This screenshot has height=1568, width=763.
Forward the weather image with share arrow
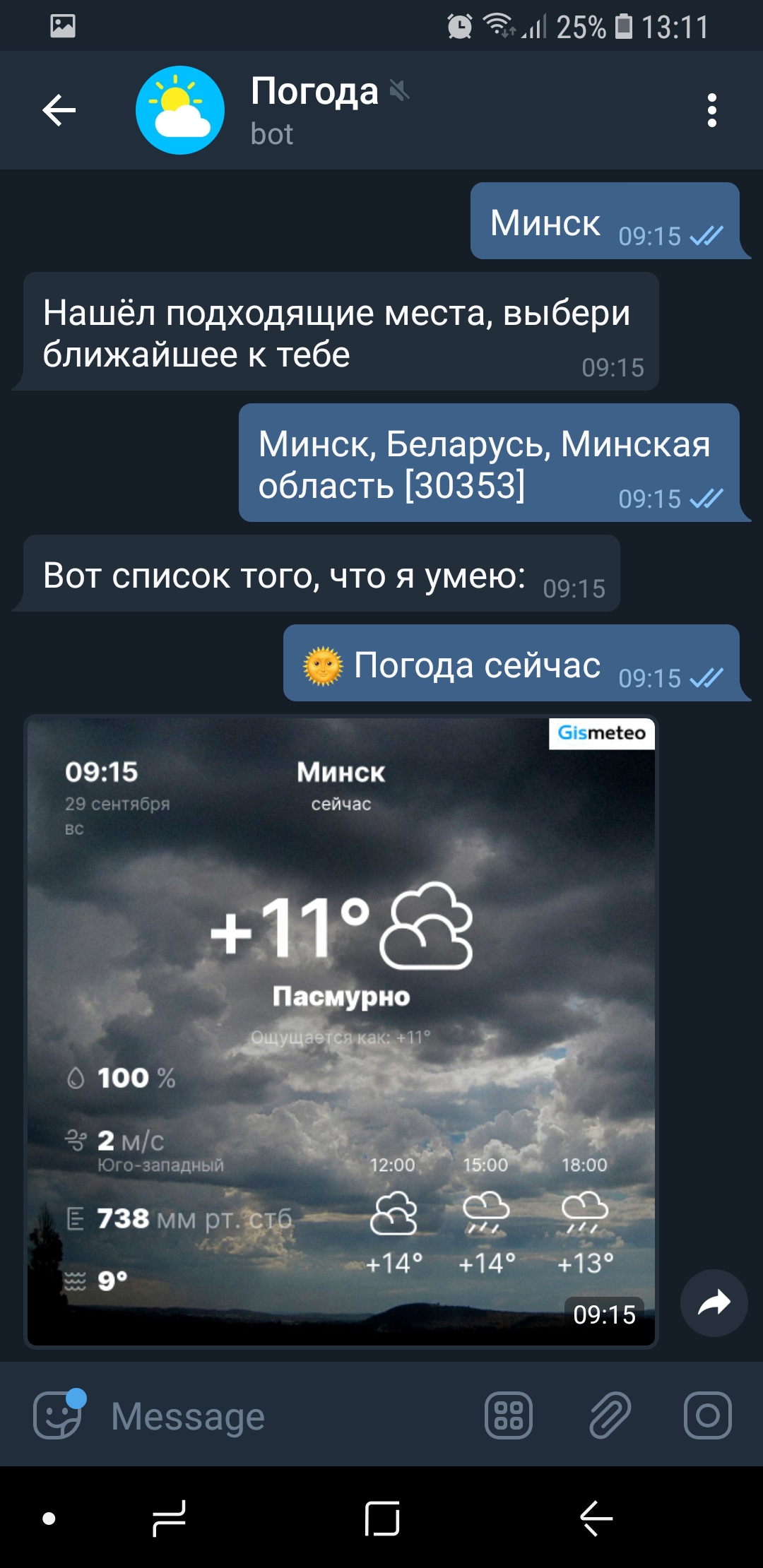[714, 1303]
